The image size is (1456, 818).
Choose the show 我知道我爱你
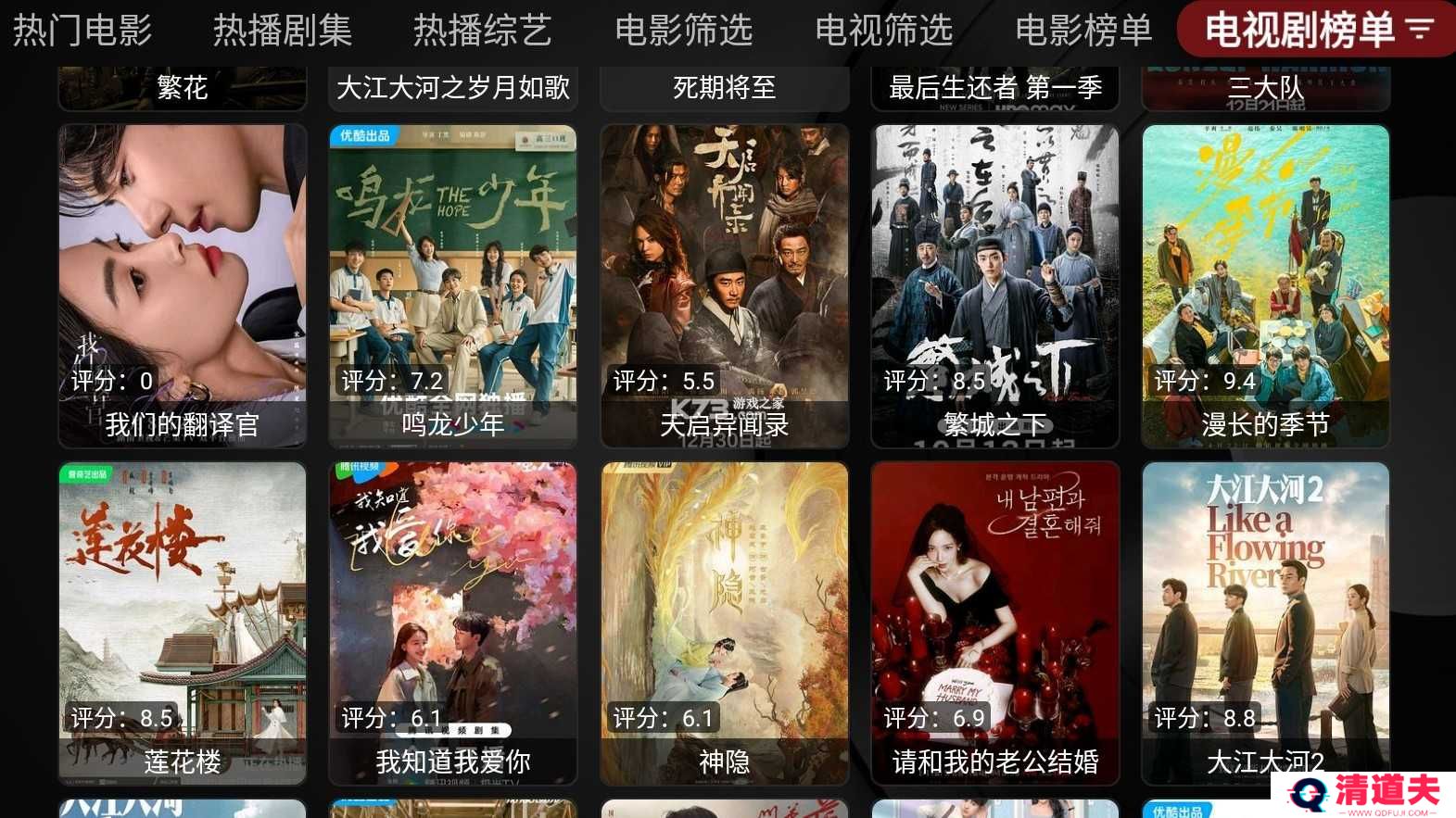(453, 623)
